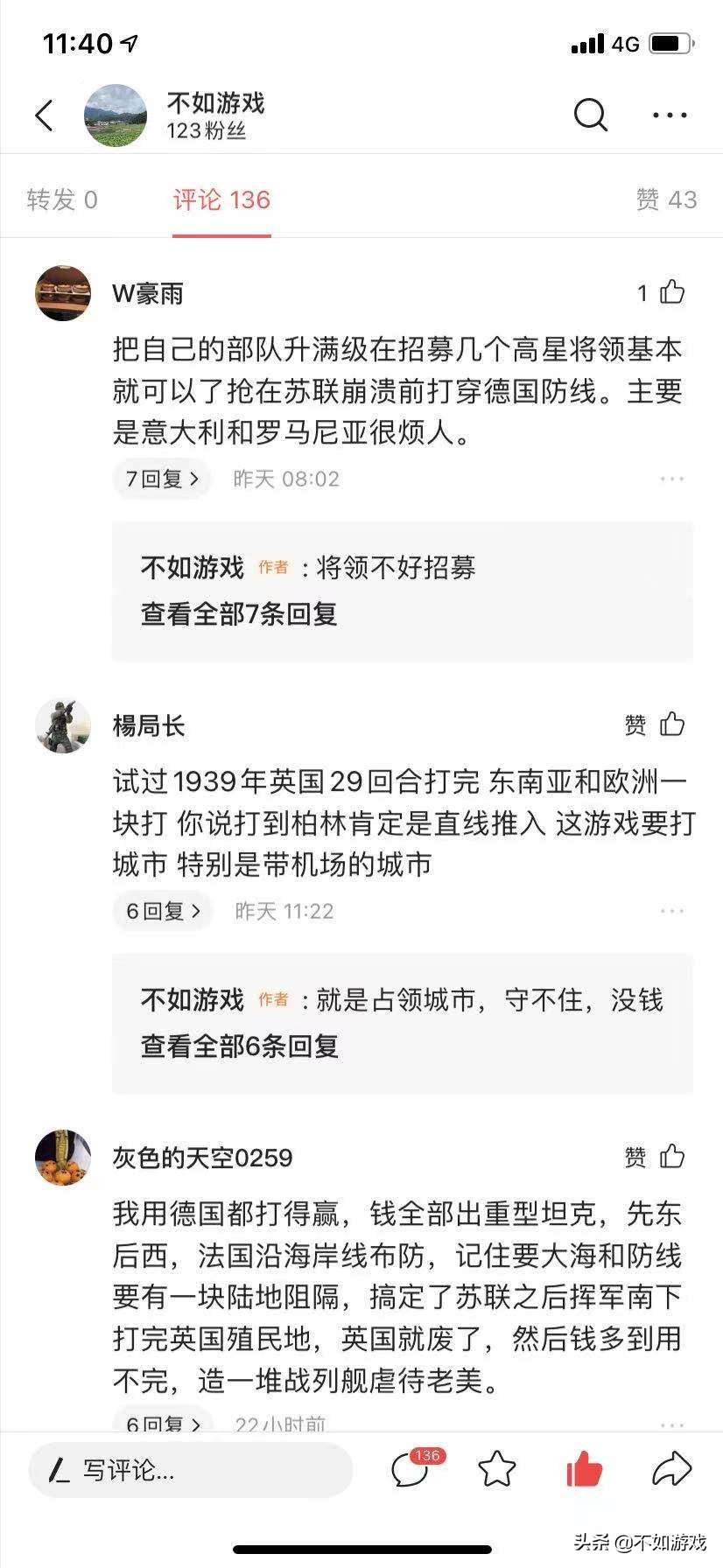Viewport: 723px width, 1568px height.
Task: Favorite this post with the star icon
Action: (496, 1469)
